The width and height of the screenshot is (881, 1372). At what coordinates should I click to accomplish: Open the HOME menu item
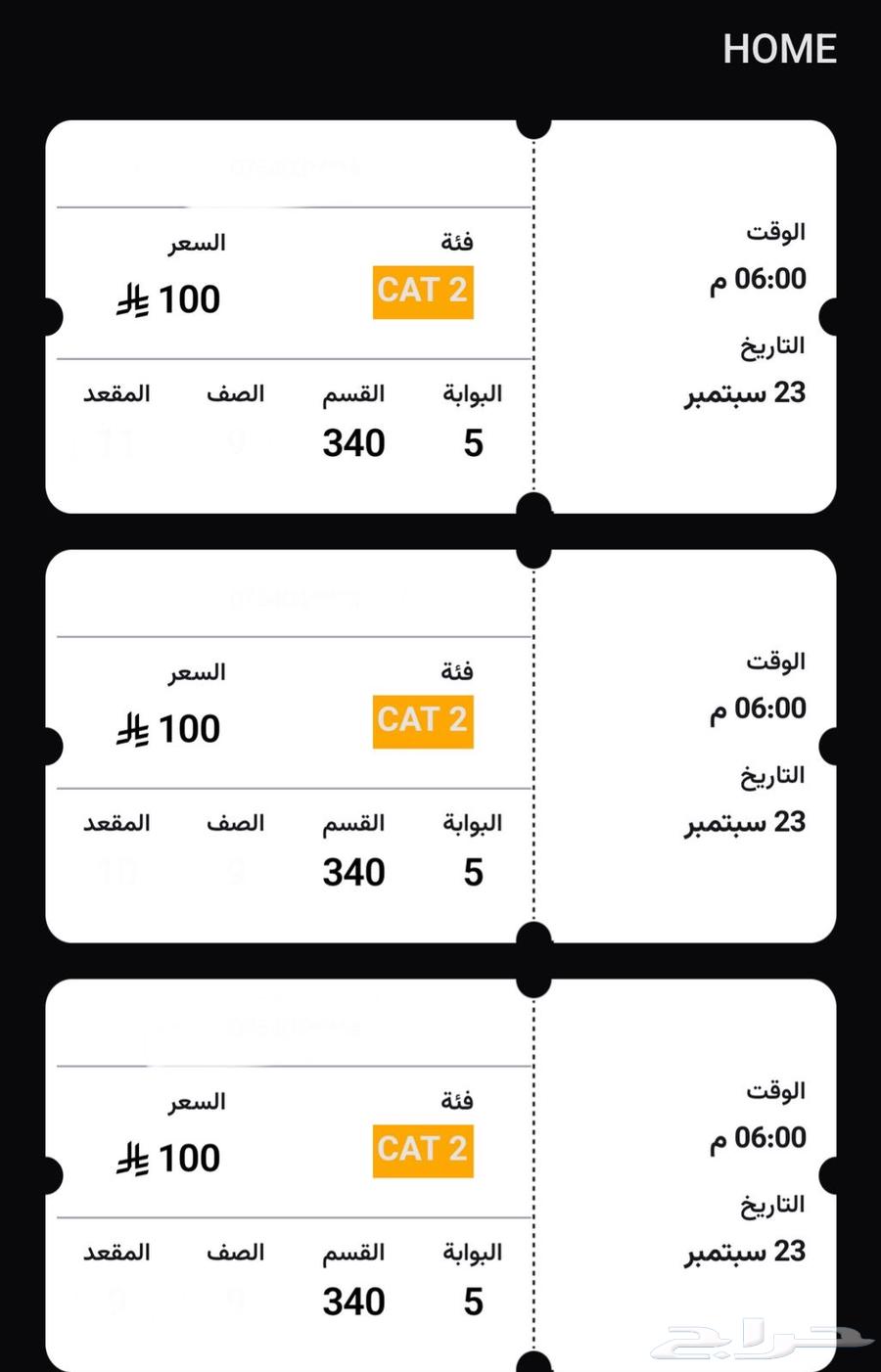[780, 49]
